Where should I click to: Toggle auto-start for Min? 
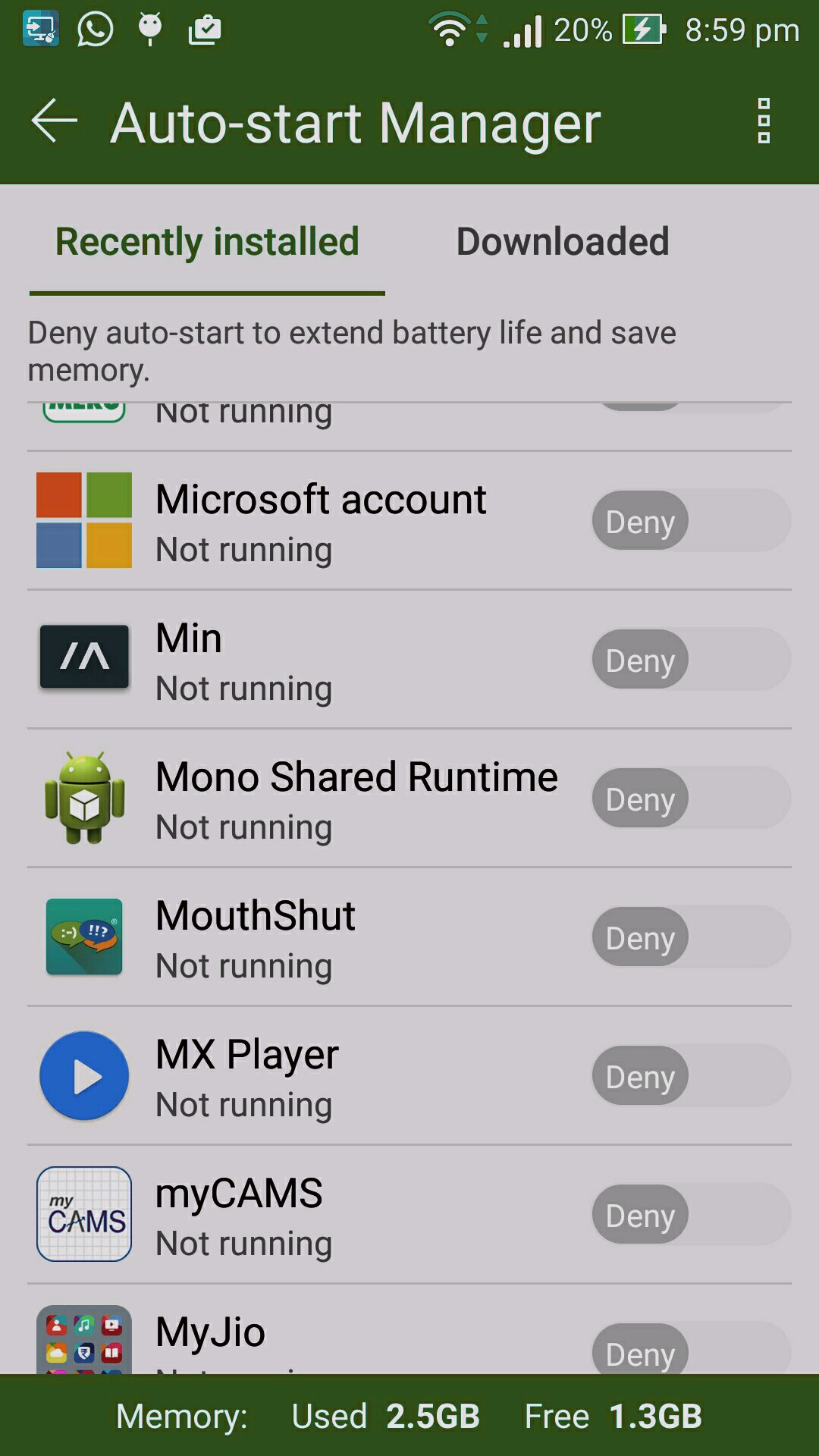click(x=691, y=660)
